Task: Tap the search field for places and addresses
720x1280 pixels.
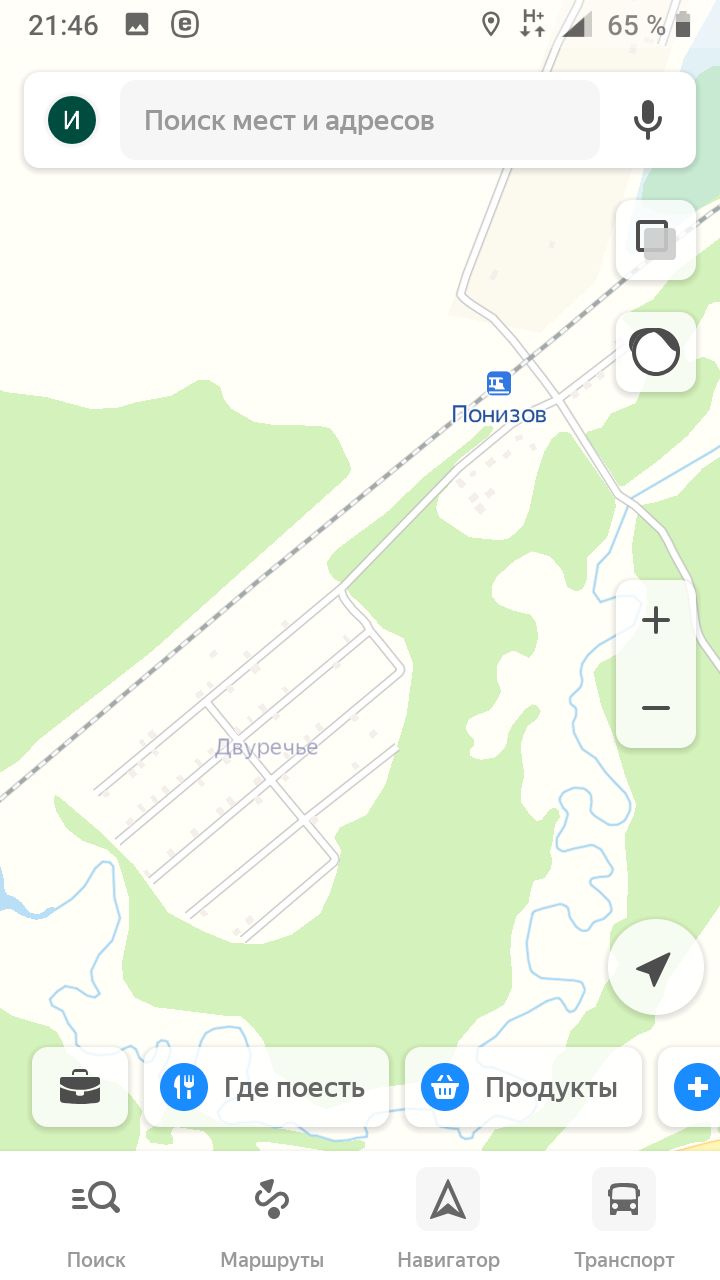Action: pos(360,121)
